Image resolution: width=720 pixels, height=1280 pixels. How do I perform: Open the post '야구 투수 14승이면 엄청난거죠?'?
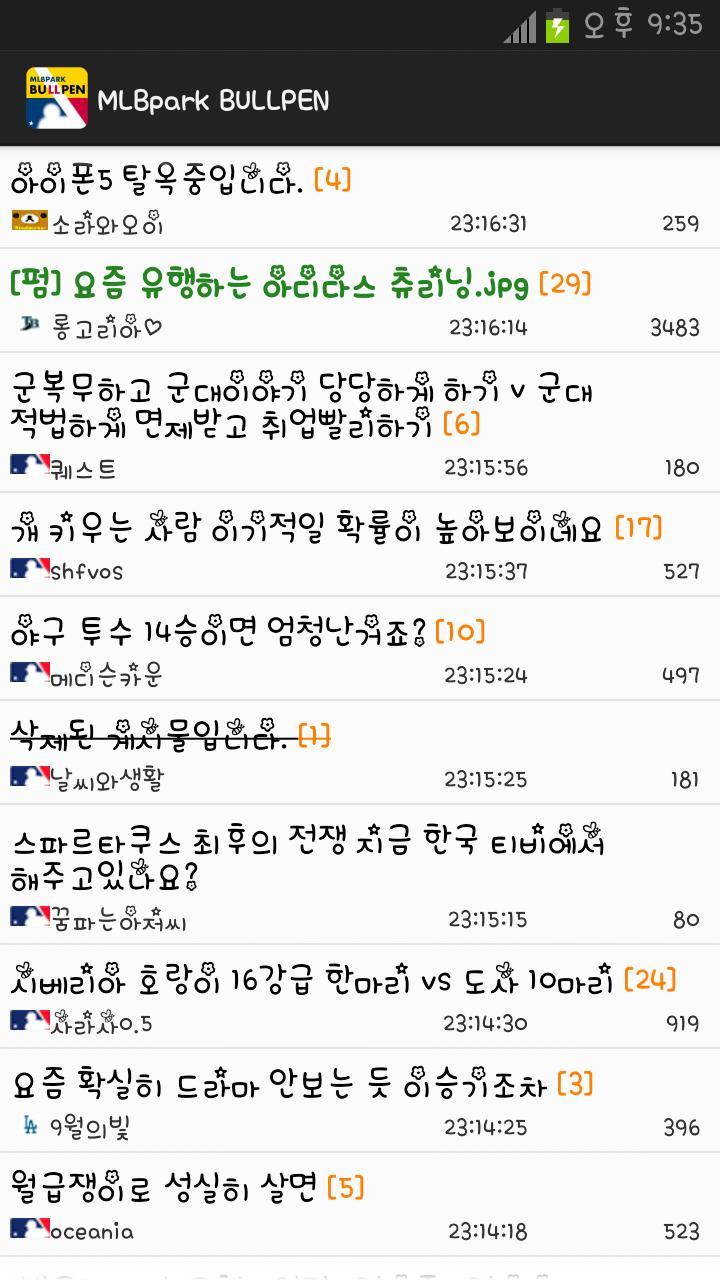coord(220,632)
